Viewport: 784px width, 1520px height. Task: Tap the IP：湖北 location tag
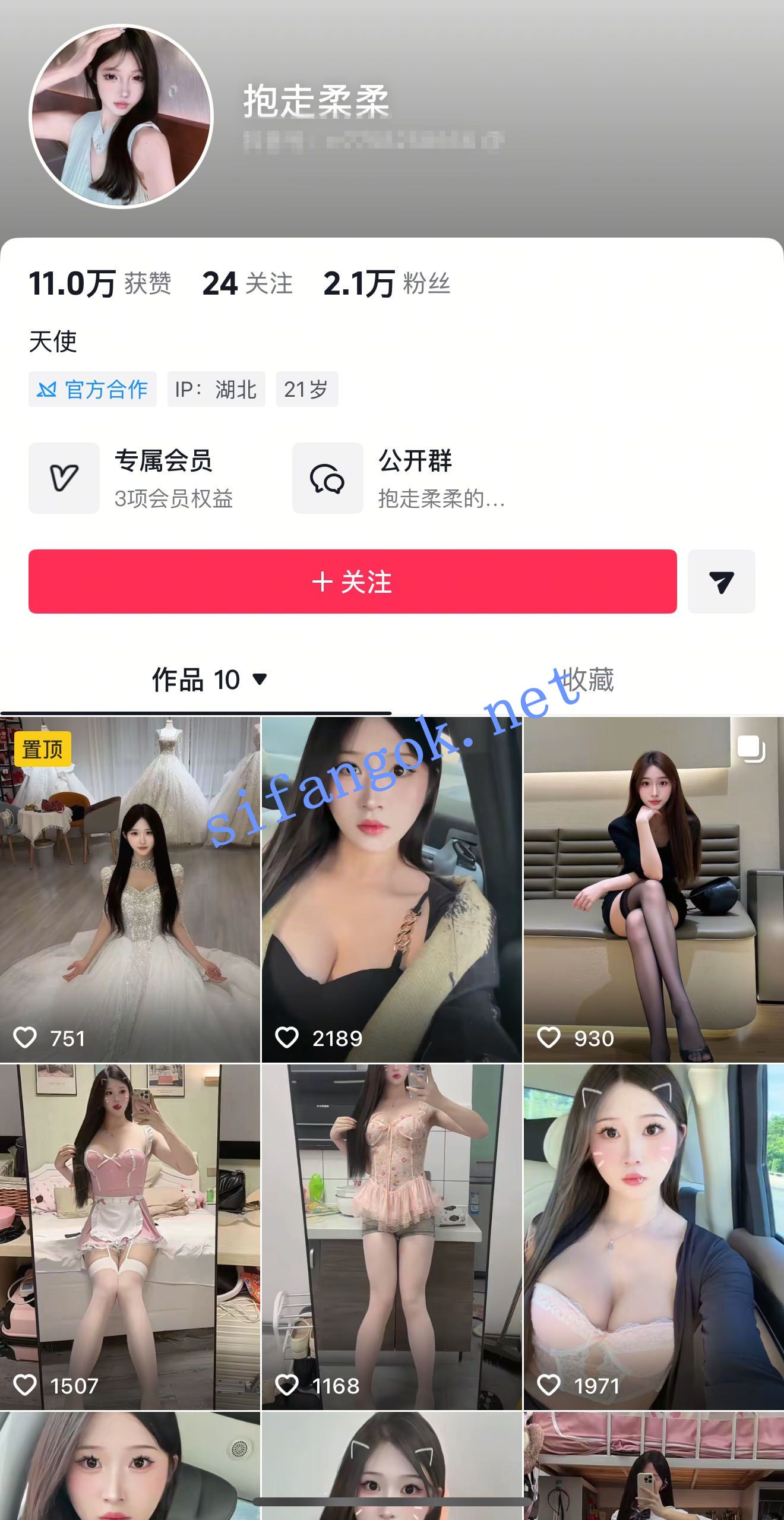216,389
